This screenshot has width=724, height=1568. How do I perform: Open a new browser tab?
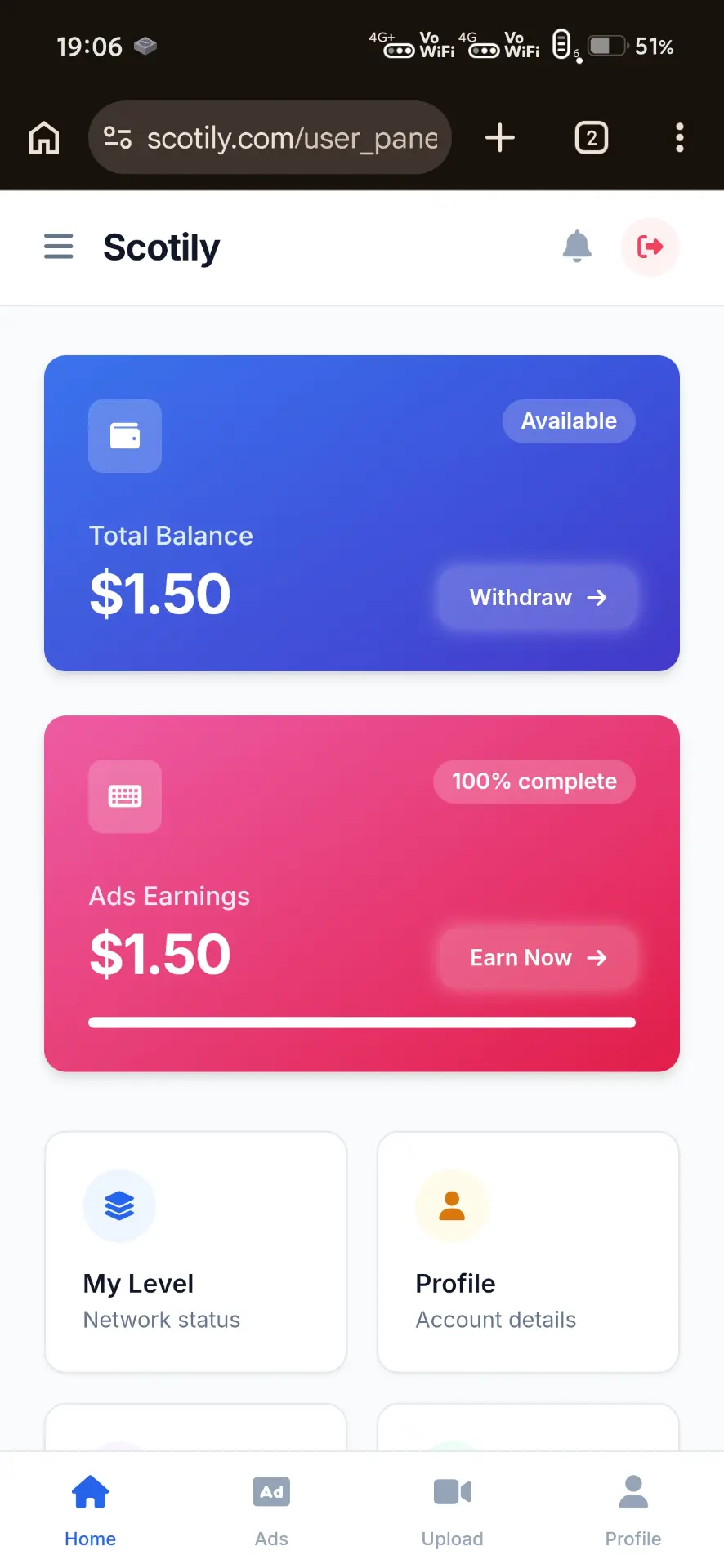click(500, 138)
